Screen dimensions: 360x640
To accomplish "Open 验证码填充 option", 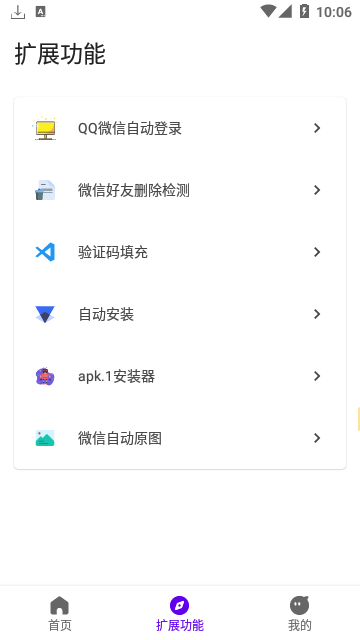I will 180,252.
